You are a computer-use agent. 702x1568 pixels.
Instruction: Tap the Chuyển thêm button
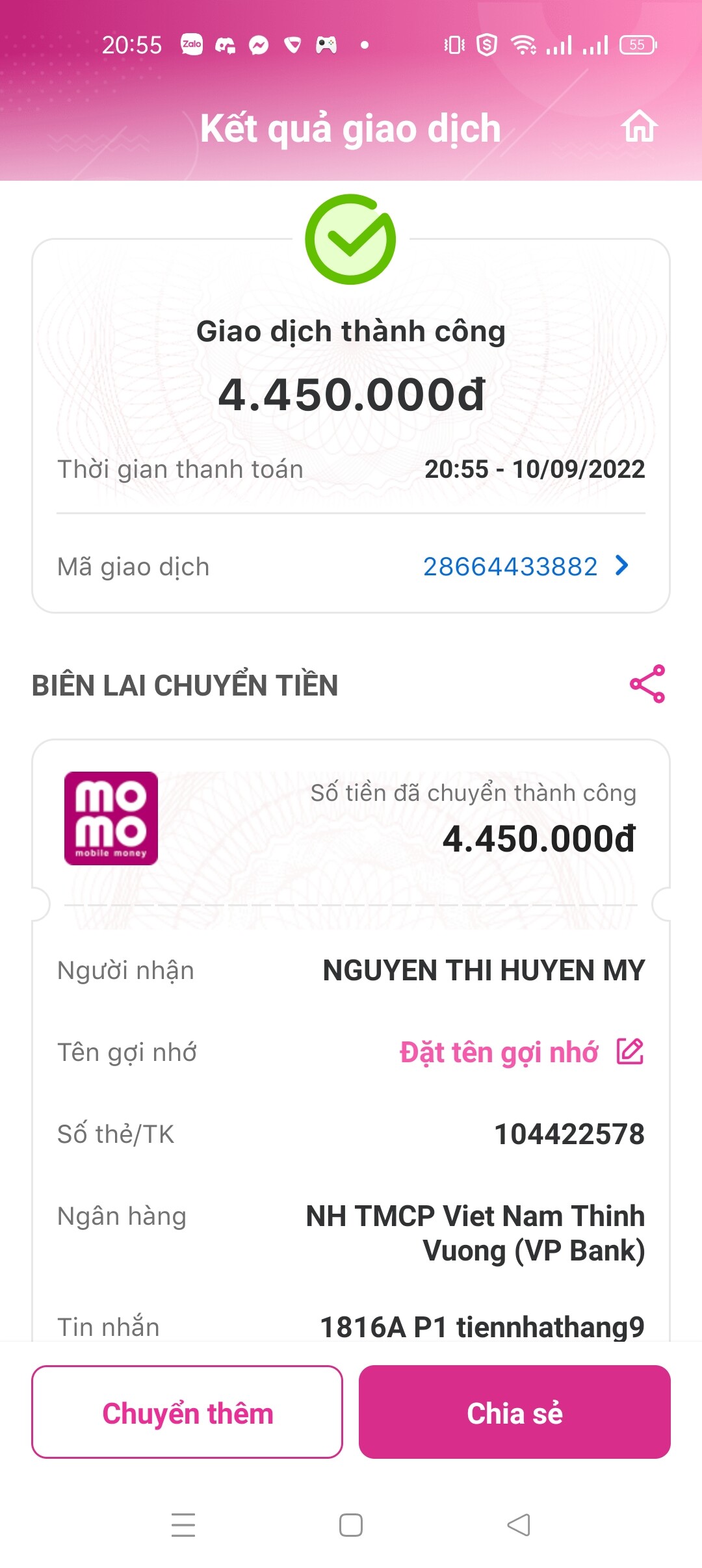(187, 1413)
